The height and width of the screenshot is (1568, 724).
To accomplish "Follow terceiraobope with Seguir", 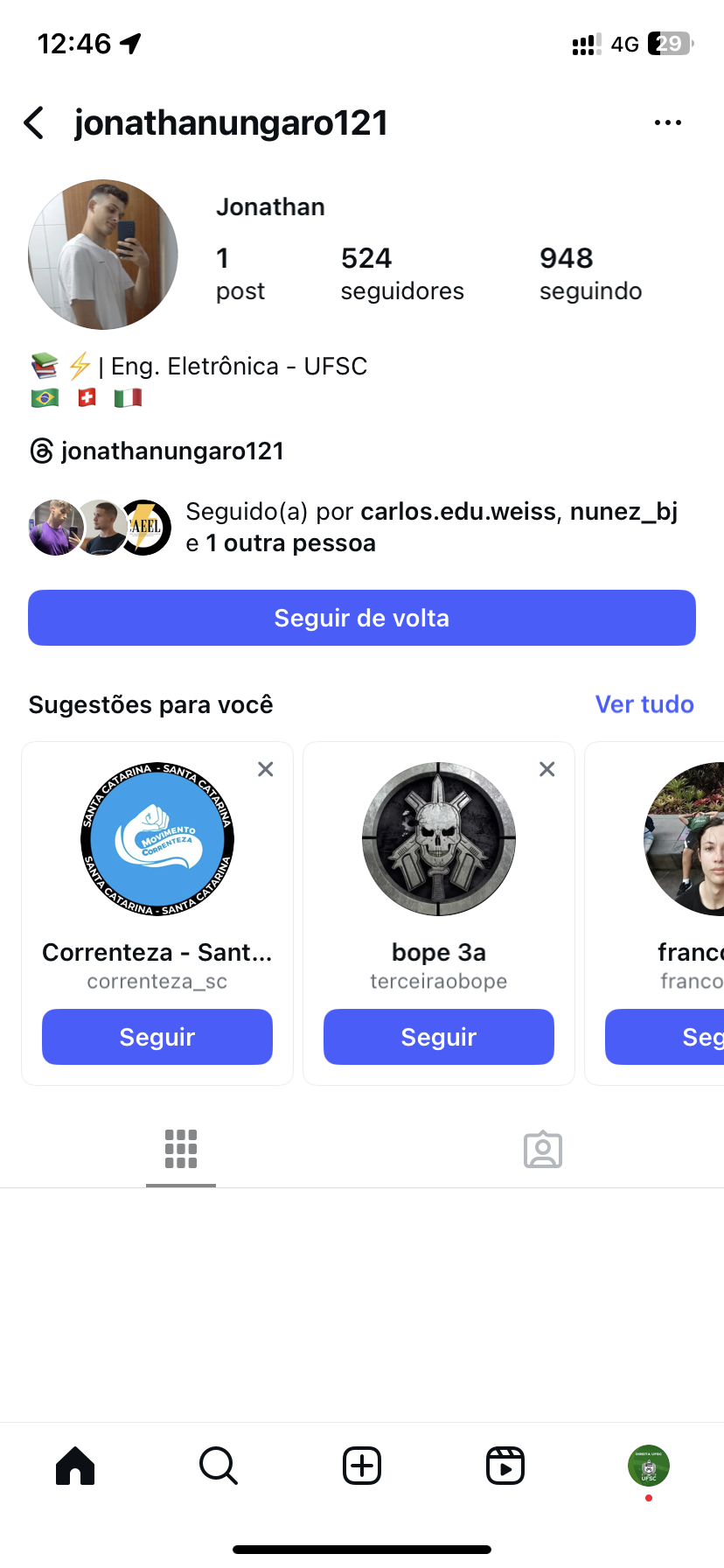I will click(x=439, y=1037).
